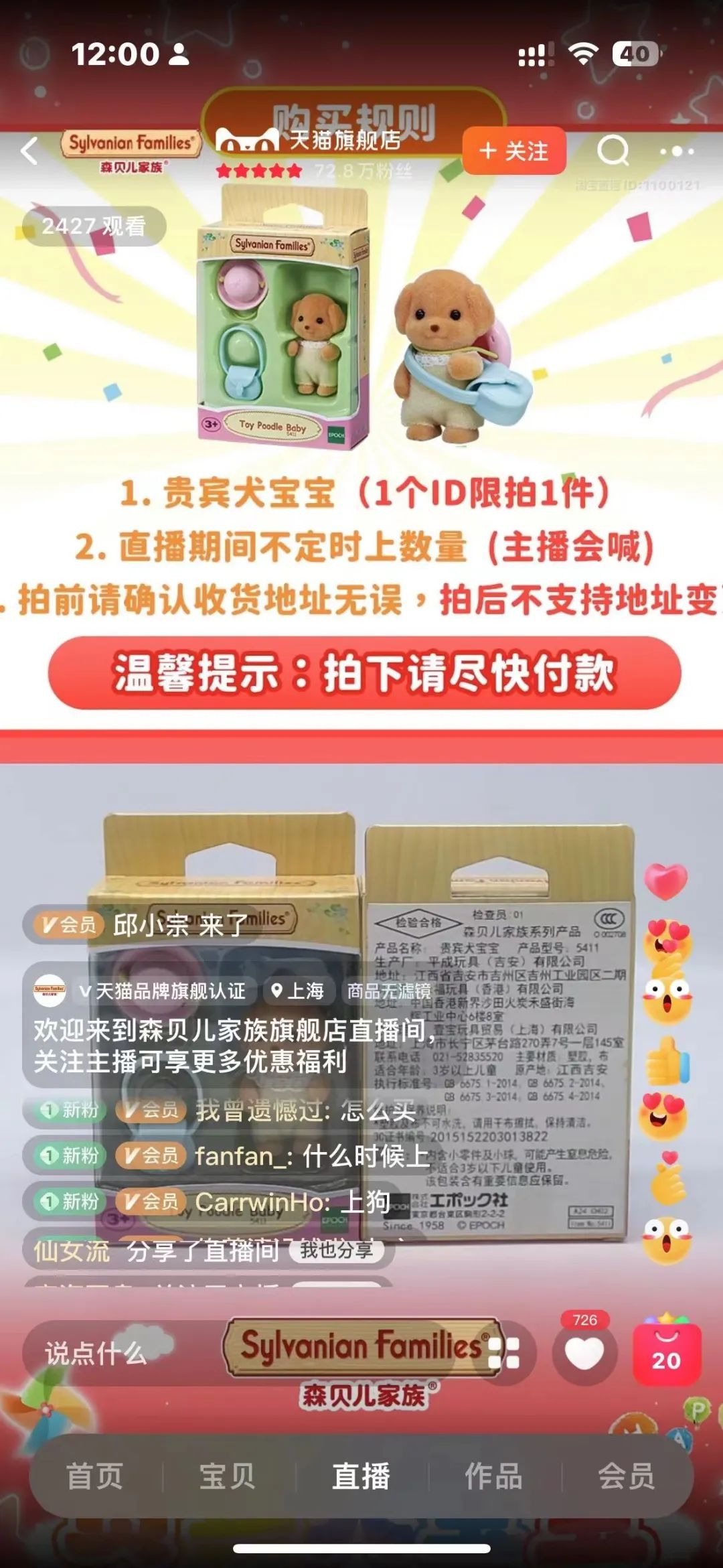Switch to the 首页 tab

(94, 1476)
